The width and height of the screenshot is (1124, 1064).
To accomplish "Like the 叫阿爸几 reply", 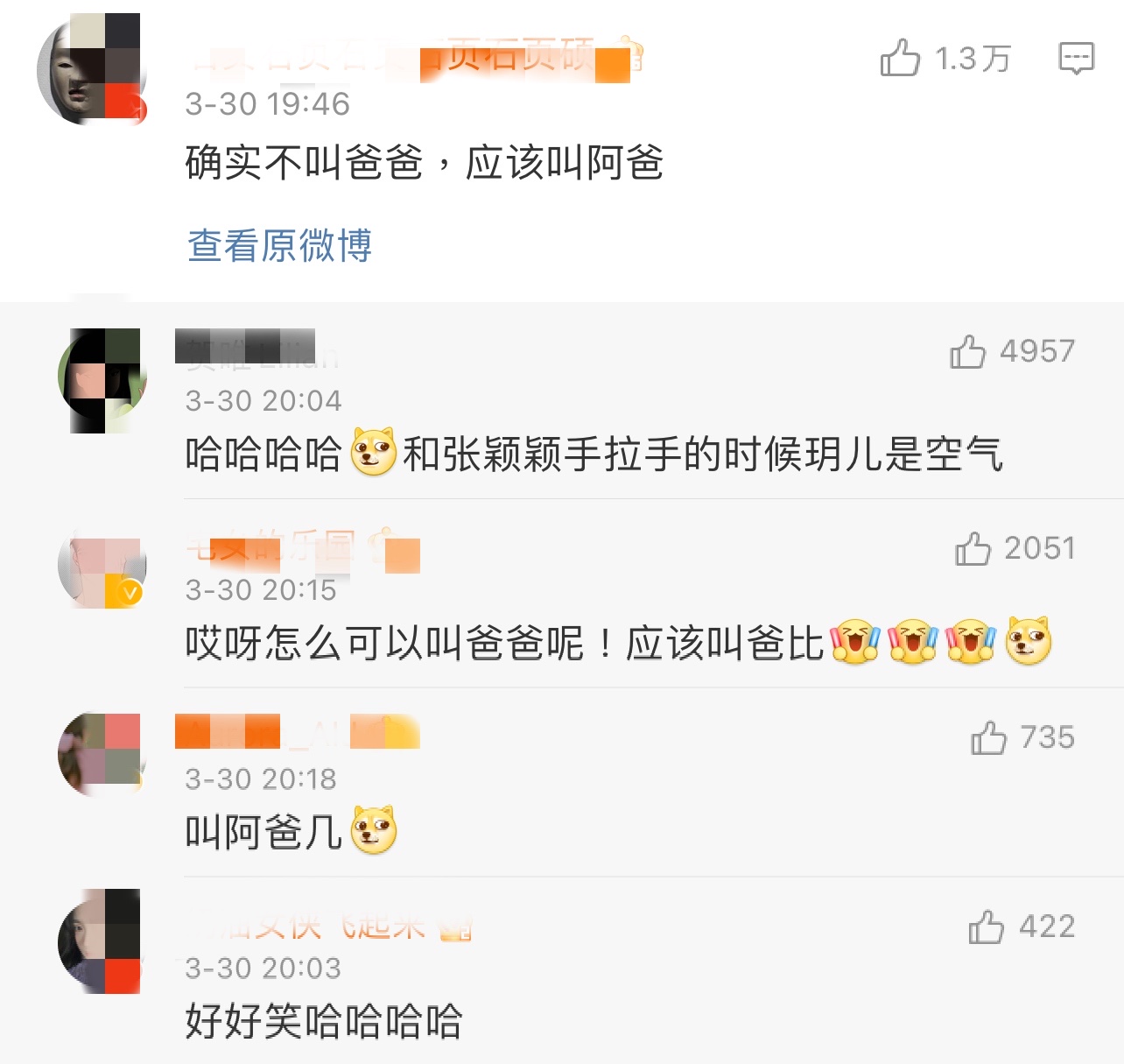I will pos(988,738).
